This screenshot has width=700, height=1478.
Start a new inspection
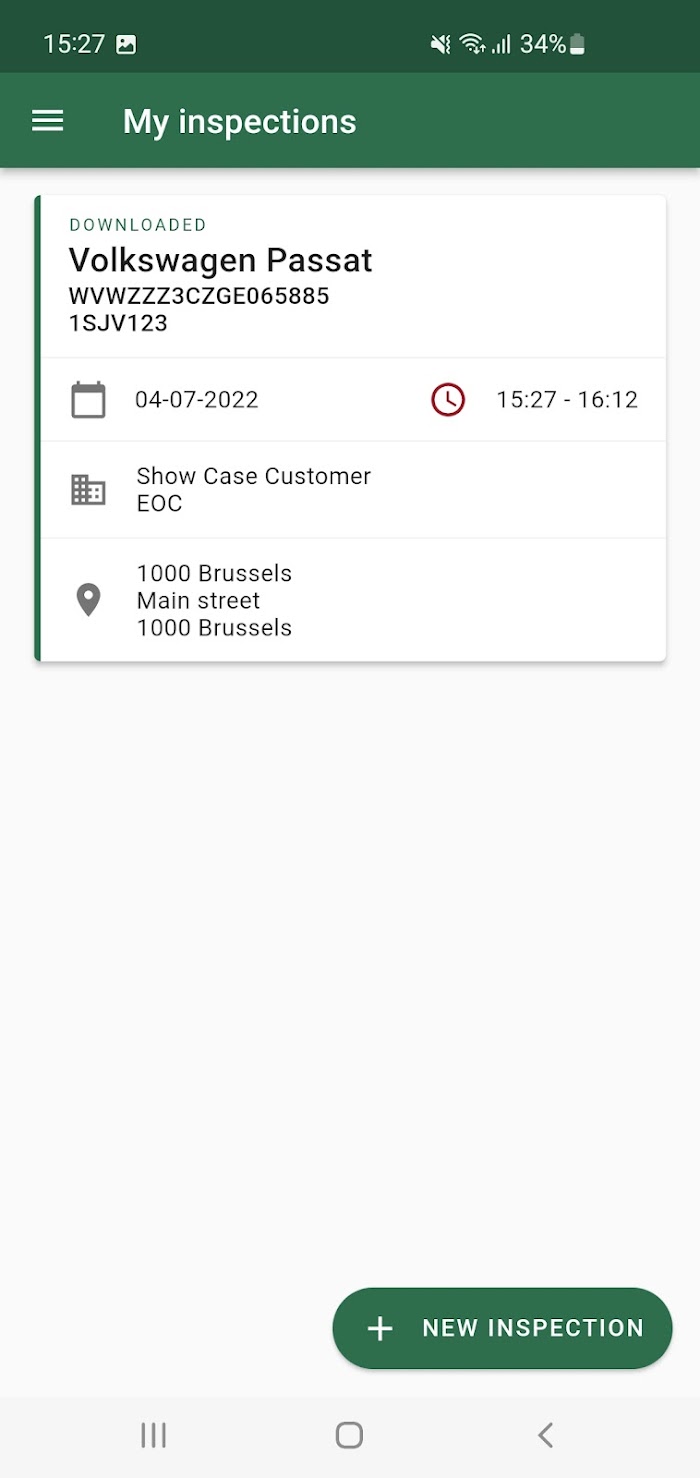pos(502,1328)
